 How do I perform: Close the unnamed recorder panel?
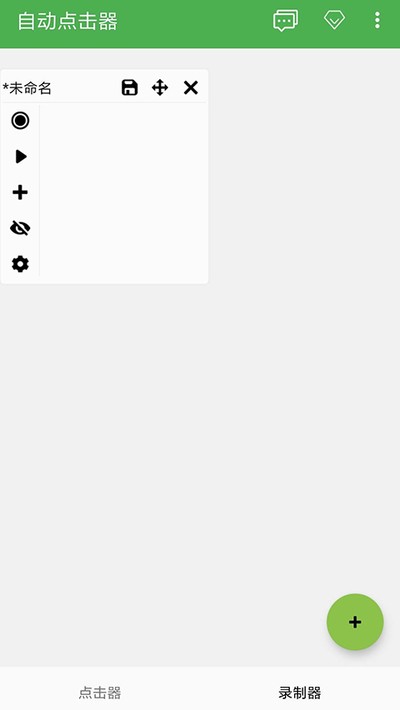coord(191,87)
